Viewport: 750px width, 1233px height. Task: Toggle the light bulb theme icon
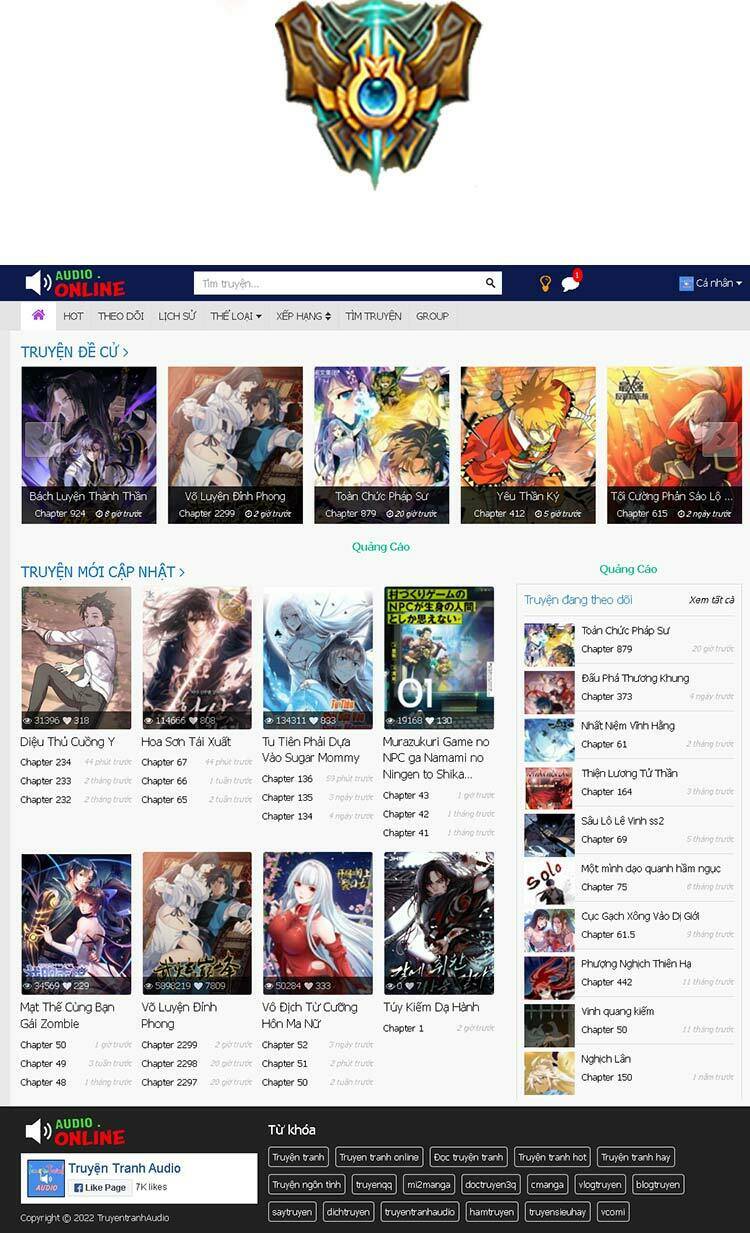(x=545, y=283)
